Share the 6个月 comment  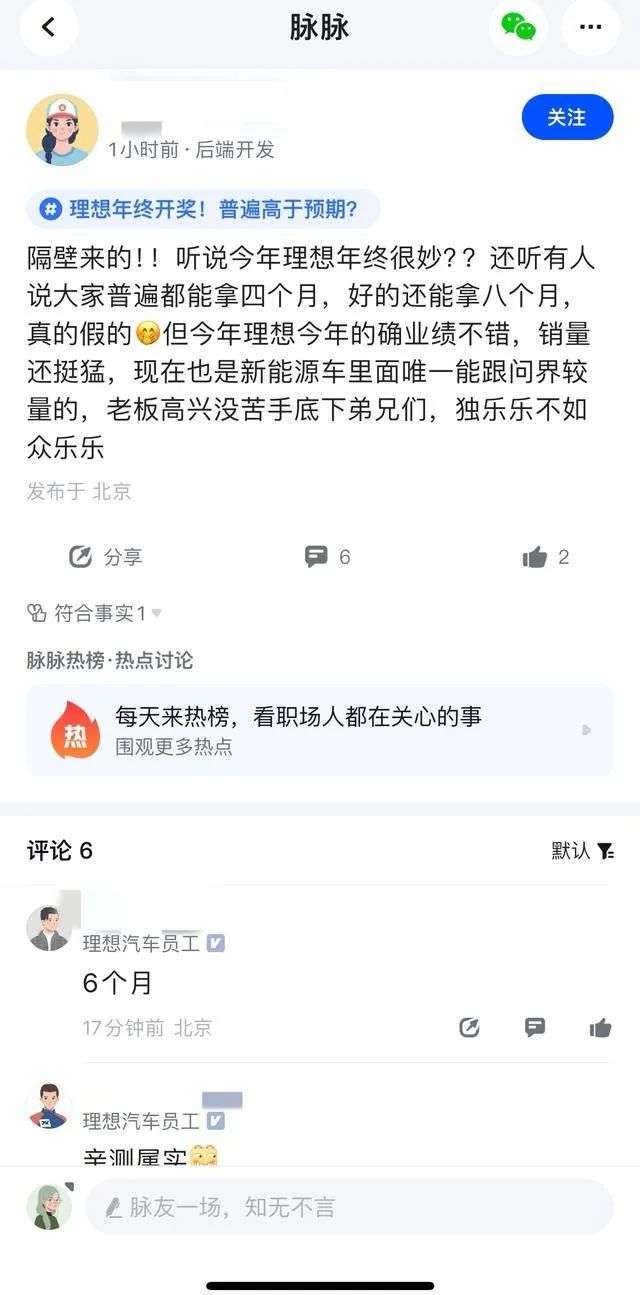[469, 1027]
